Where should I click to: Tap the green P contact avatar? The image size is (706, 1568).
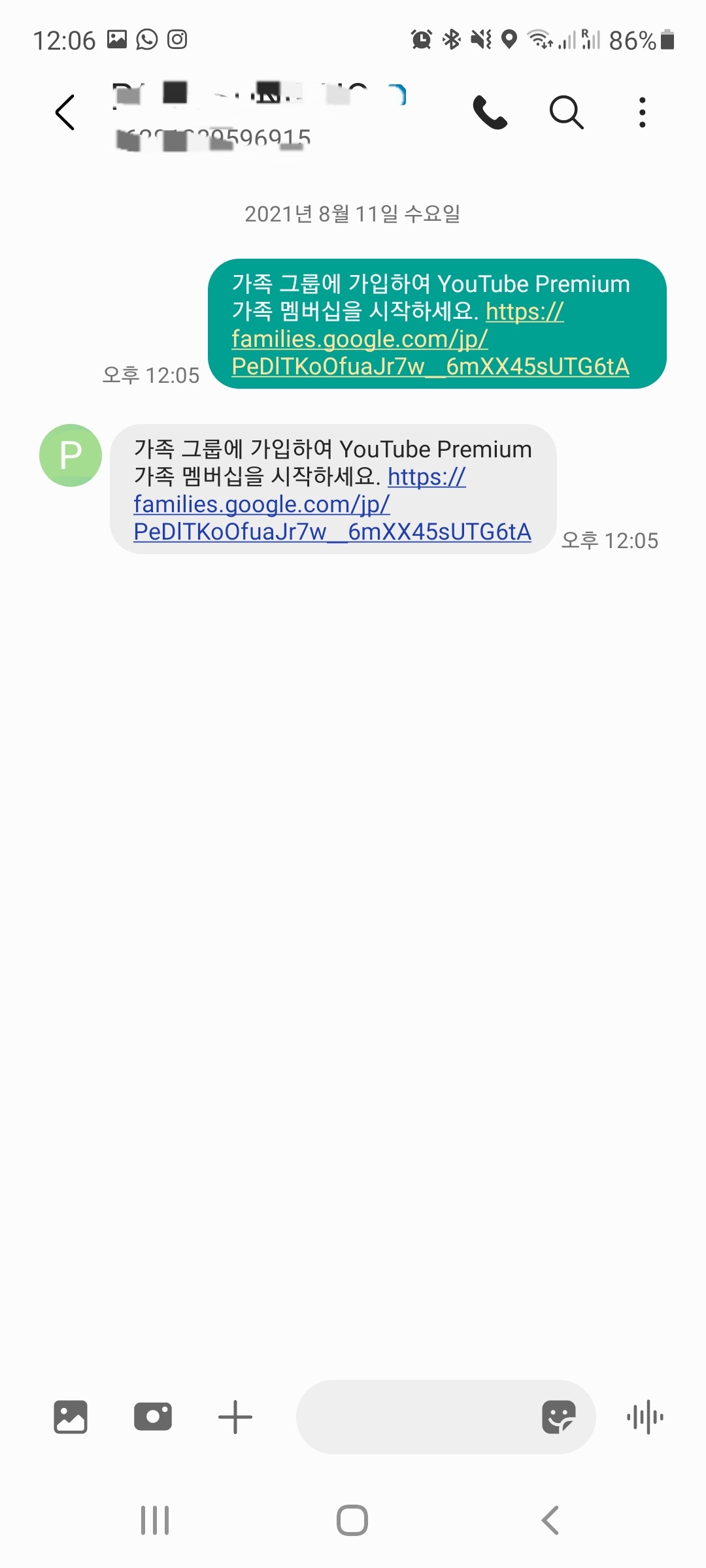click(71, 455)
